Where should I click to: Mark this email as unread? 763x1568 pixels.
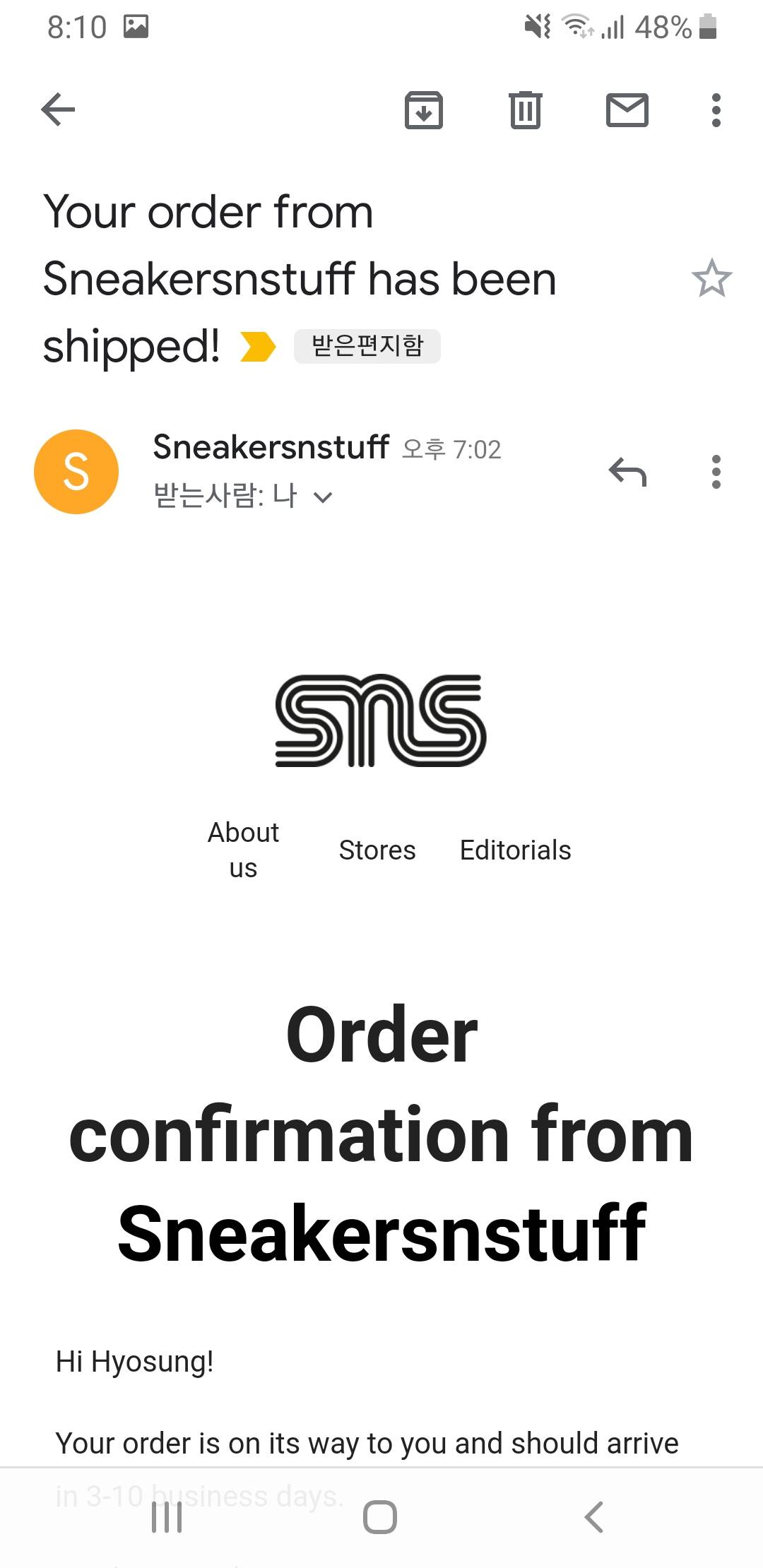(x=627, y=110)
